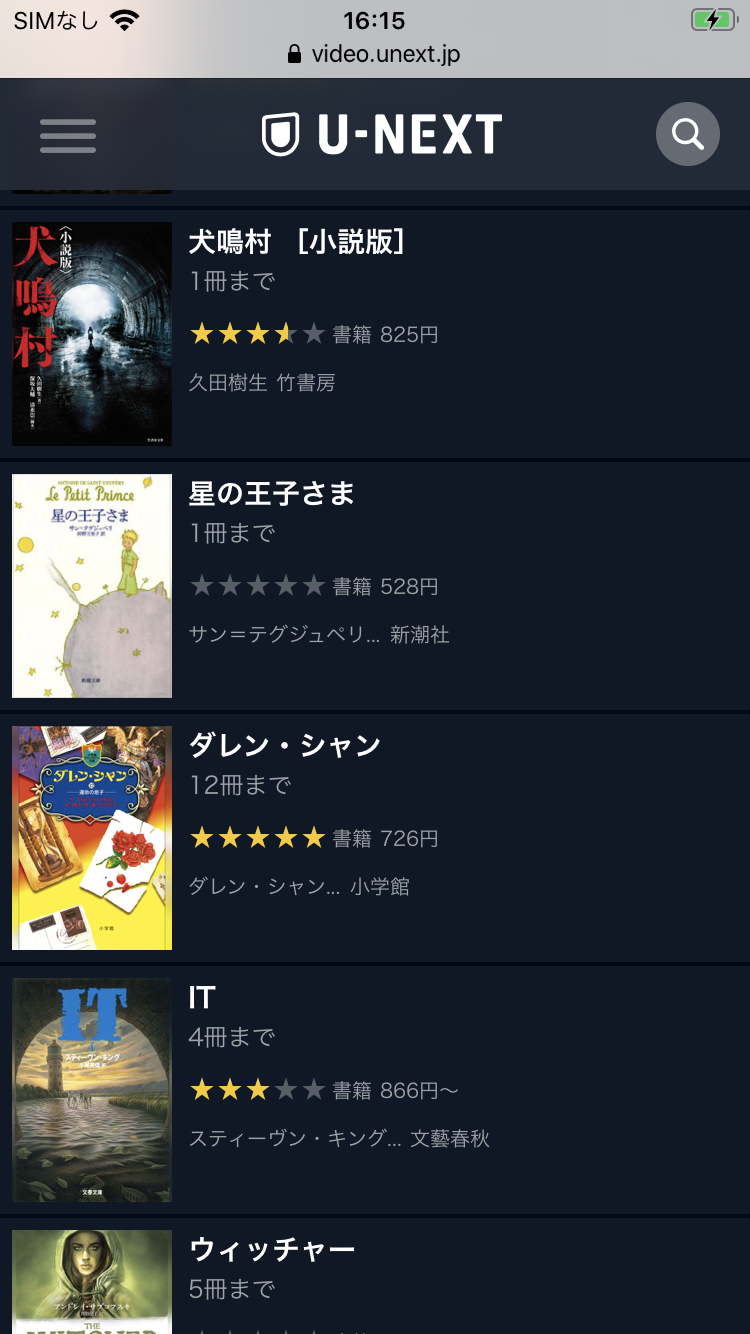Select the listing for ウィッチャー
Viewport: 750px width, 1334px height.
click(x=272, y=1249)
